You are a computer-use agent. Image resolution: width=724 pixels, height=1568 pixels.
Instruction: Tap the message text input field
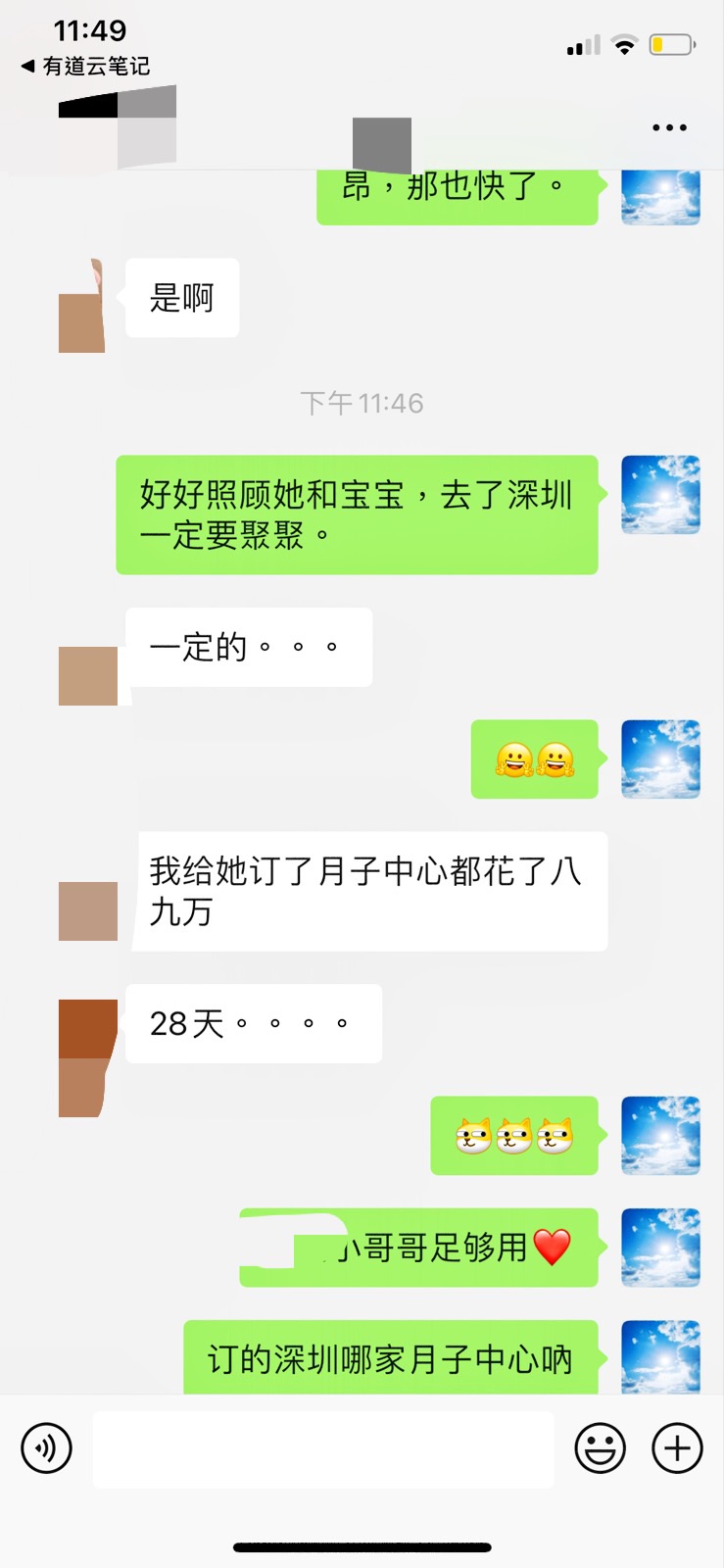point(323,1449)
